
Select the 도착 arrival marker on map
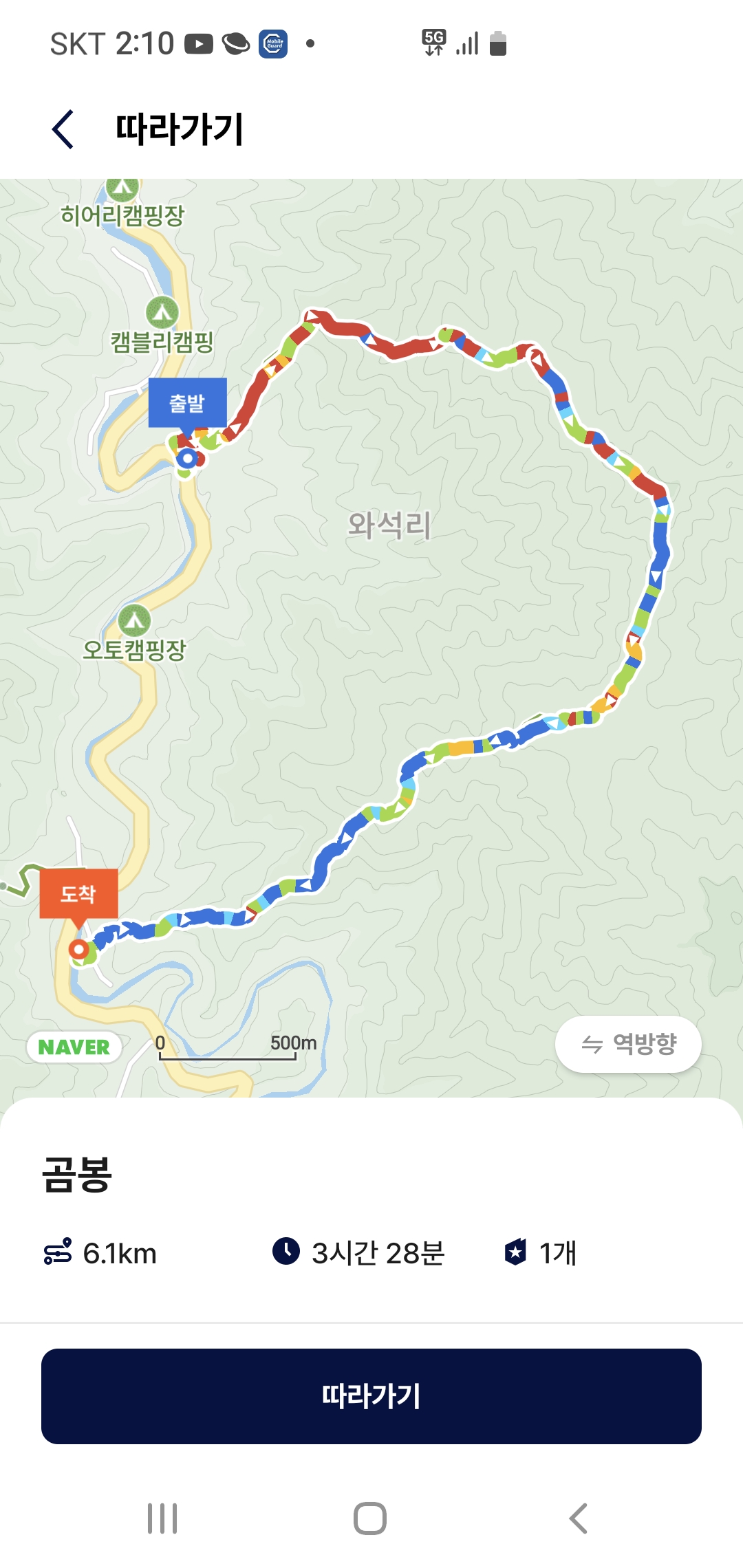(78, 894)
